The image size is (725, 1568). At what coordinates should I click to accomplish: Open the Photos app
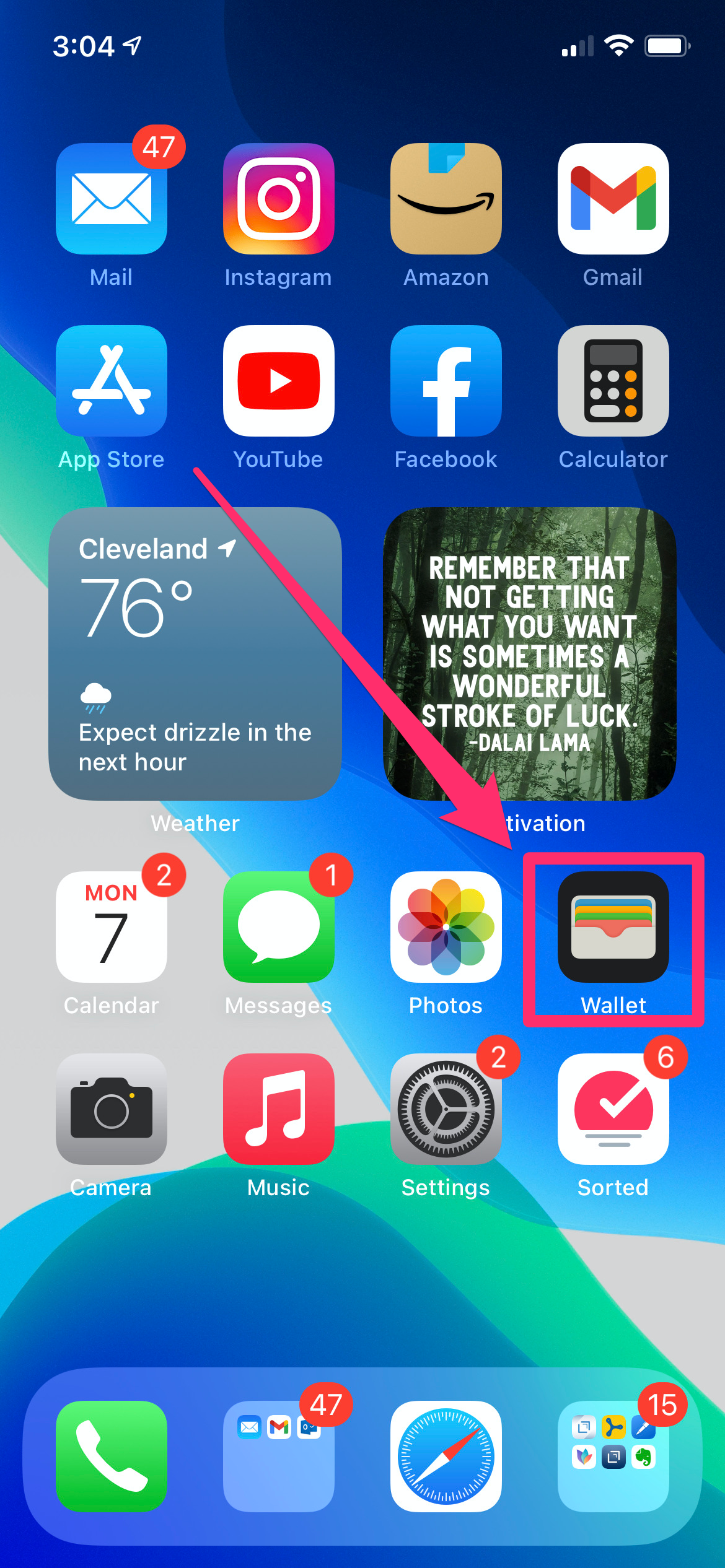pos(446,927)
